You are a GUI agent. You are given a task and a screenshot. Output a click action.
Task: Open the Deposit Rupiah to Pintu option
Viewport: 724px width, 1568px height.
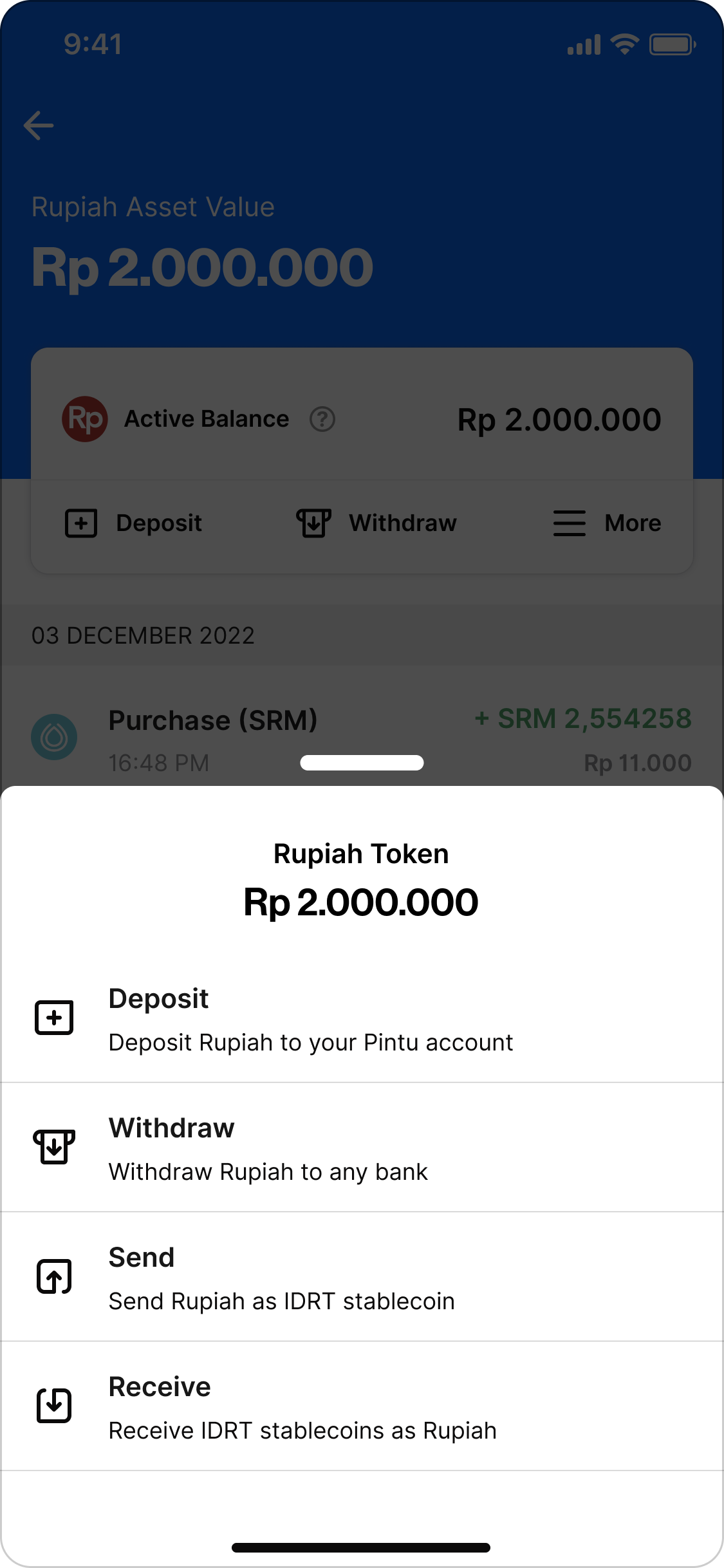(x=311, y=1019)
